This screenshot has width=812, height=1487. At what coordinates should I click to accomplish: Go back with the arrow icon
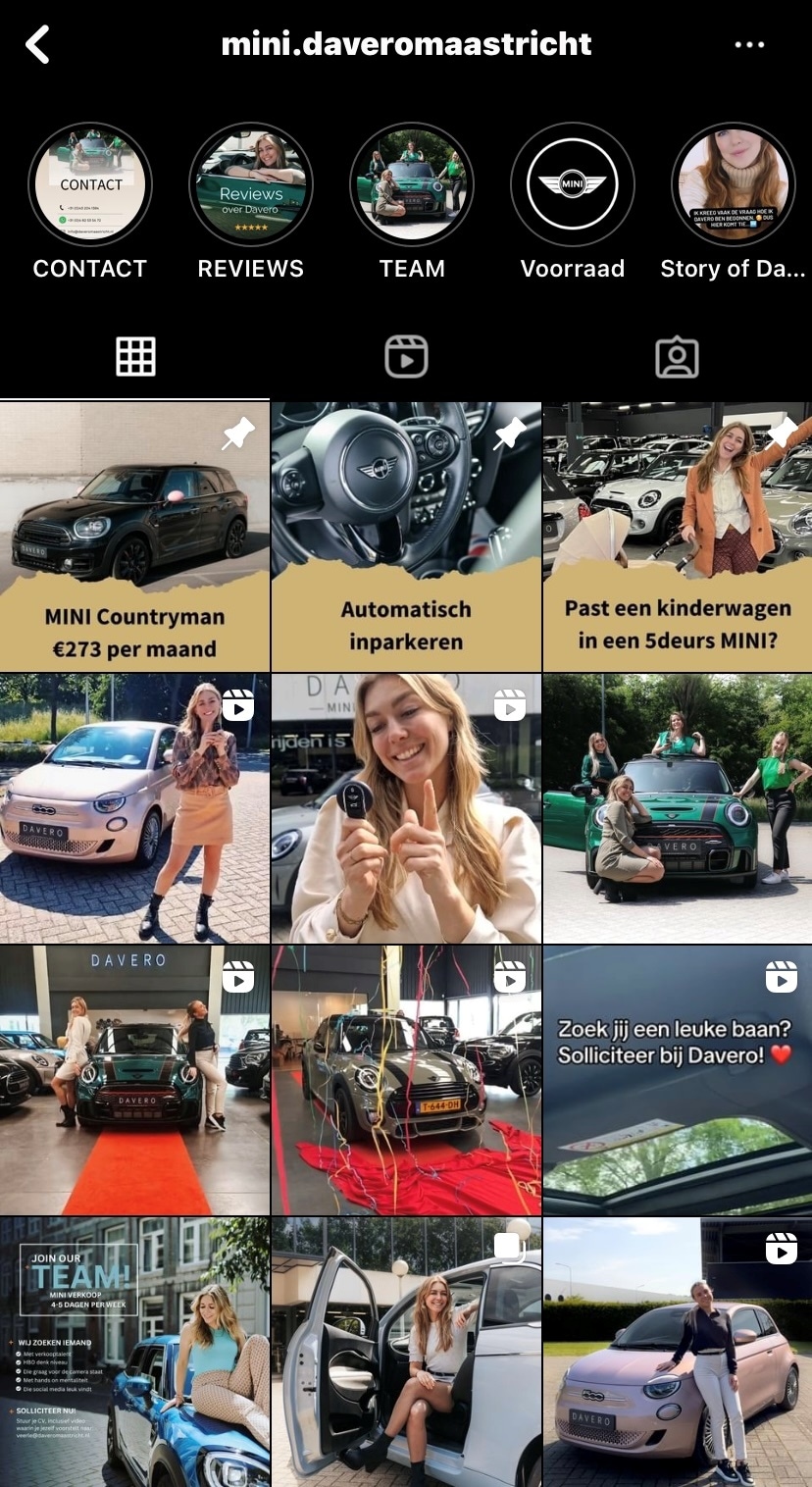[x=37, y=45]
